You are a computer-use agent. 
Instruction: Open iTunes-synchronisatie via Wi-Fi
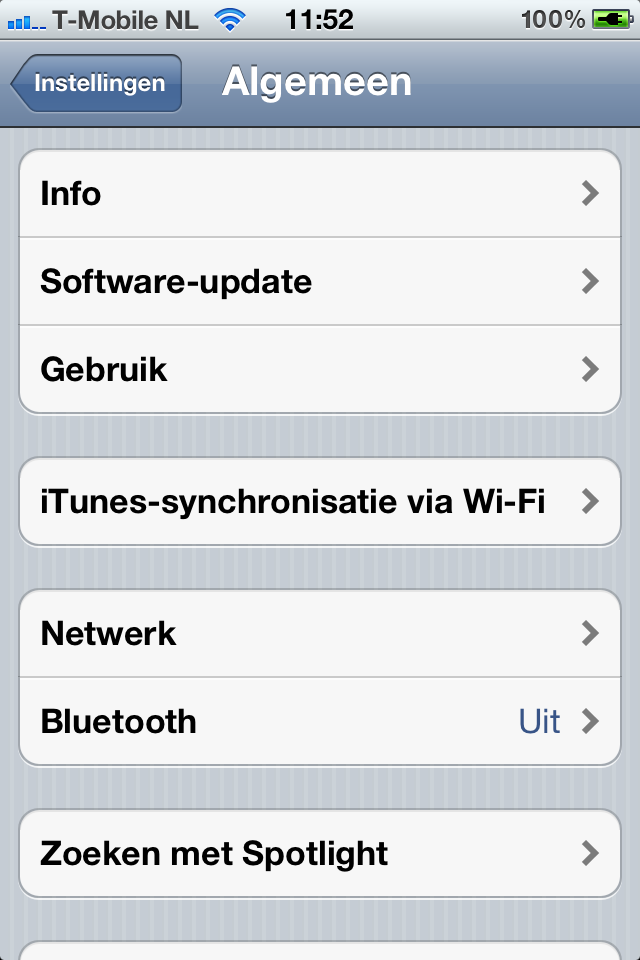click(x=320, y=502)
